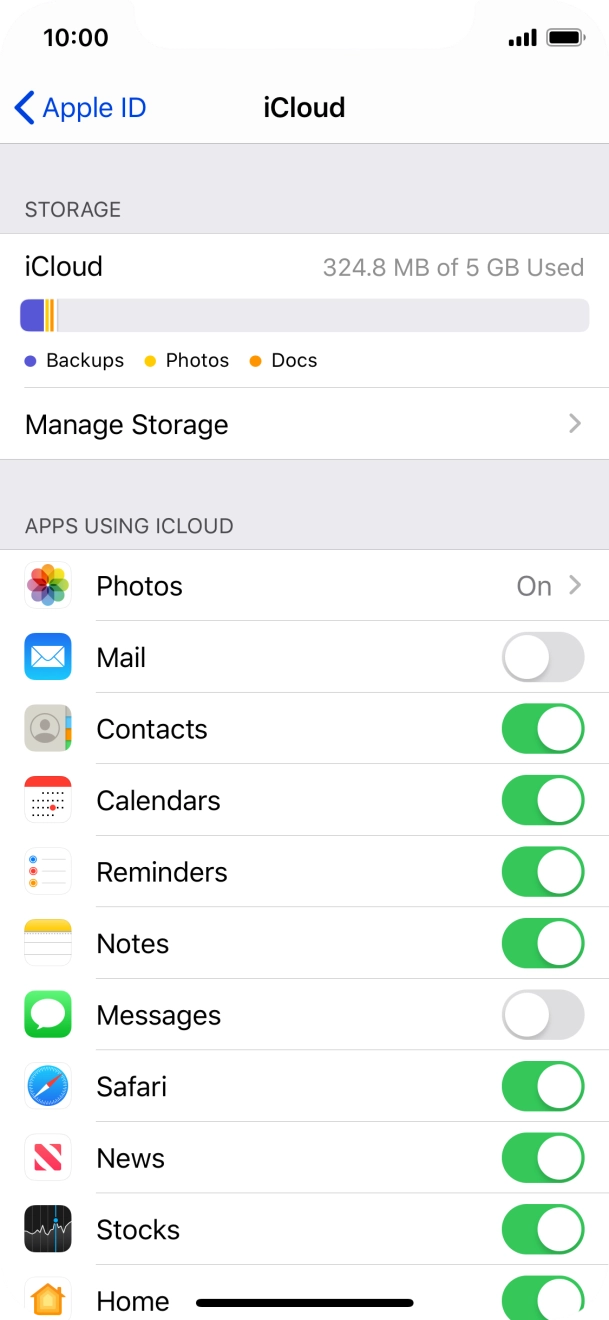This screenshot has width=609, height=1320.
Task: Switch off Reminders in iCloud
Action: pos(542,872)
